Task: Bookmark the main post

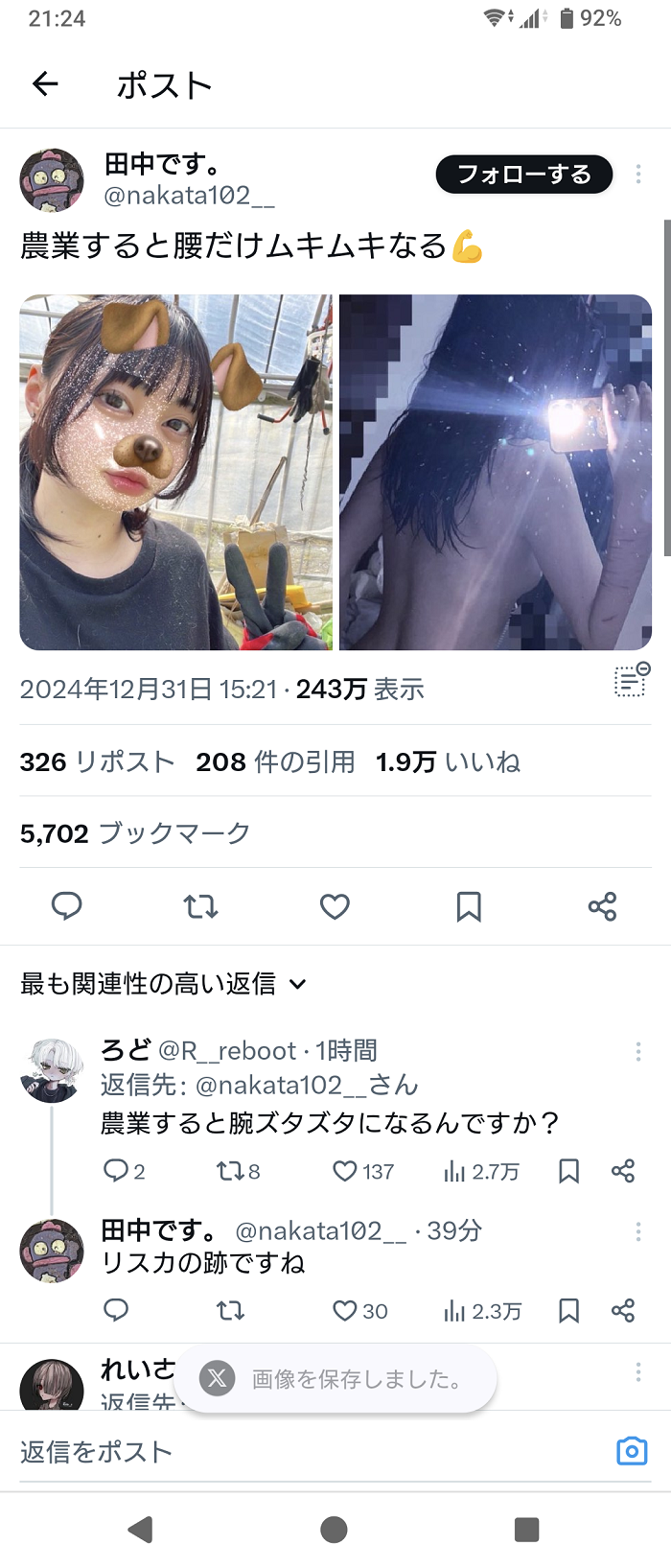Action: 469,906
